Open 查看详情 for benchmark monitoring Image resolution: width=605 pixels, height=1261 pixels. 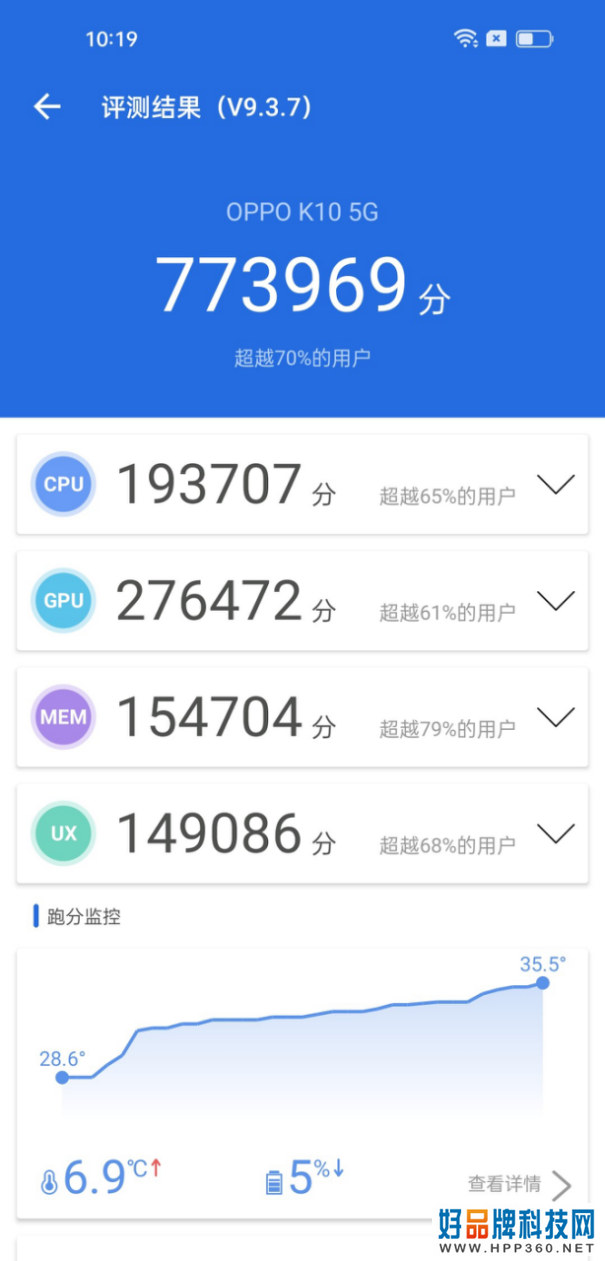[x=520, y=1185]
